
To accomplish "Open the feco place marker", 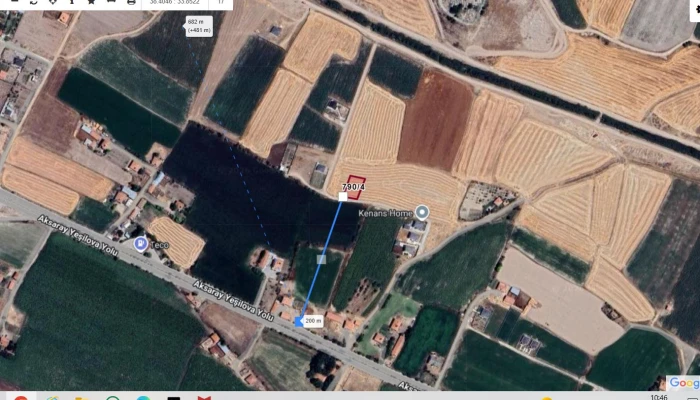I will tap(140, 243).
